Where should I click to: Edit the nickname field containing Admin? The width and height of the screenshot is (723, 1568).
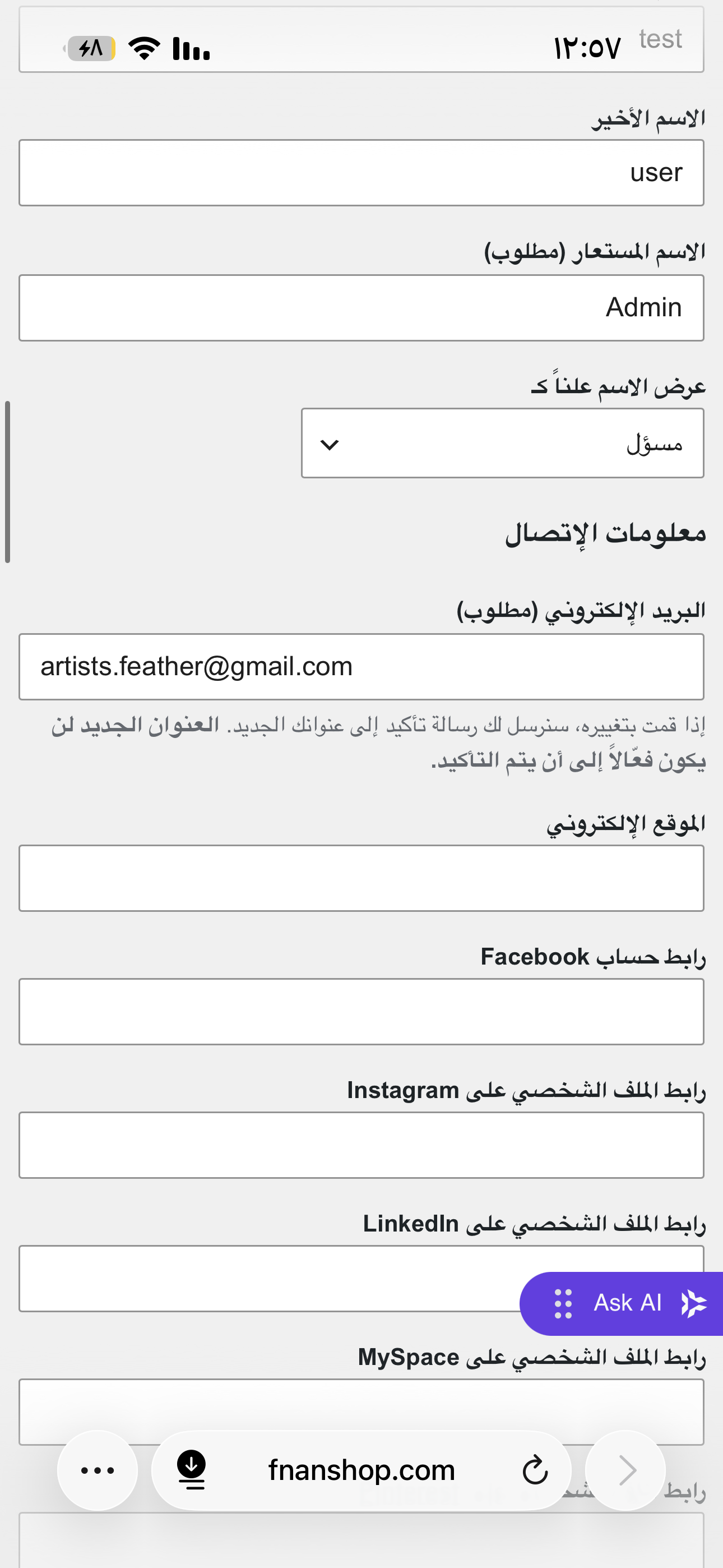[361, 308]
